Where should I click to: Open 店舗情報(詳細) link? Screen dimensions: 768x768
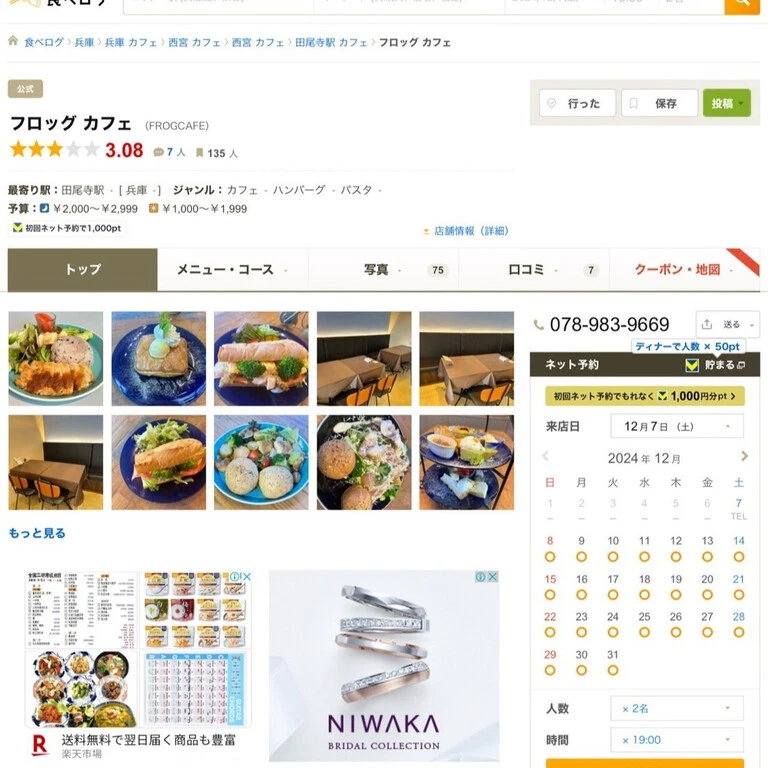click(471, 231)
